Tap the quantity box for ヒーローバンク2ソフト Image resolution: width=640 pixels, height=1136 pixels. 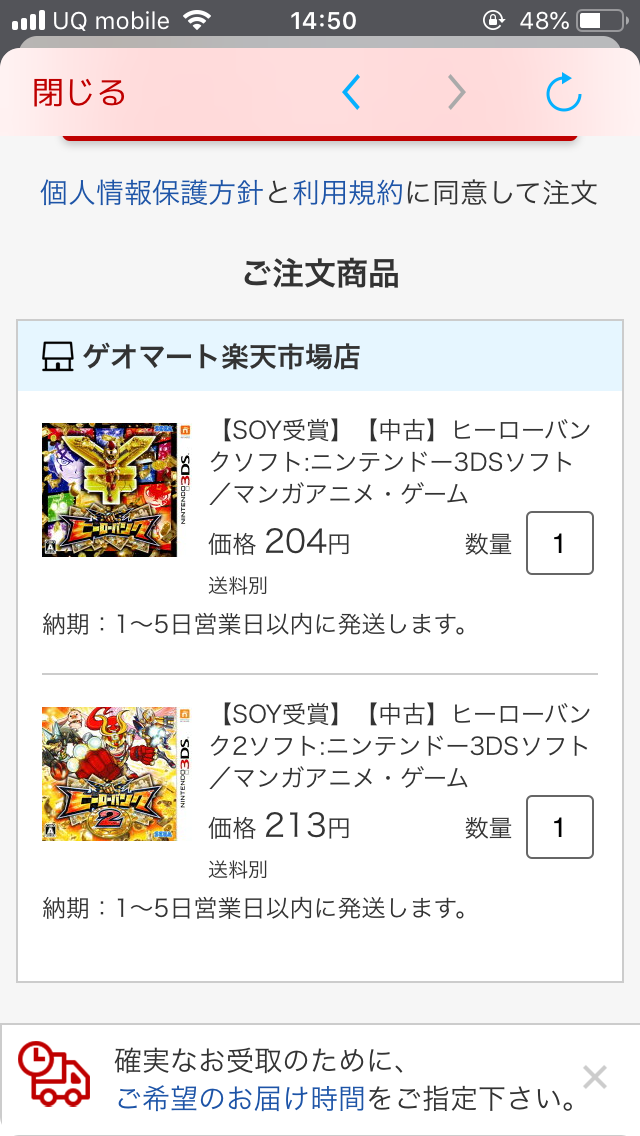click(x=560, y=827)
